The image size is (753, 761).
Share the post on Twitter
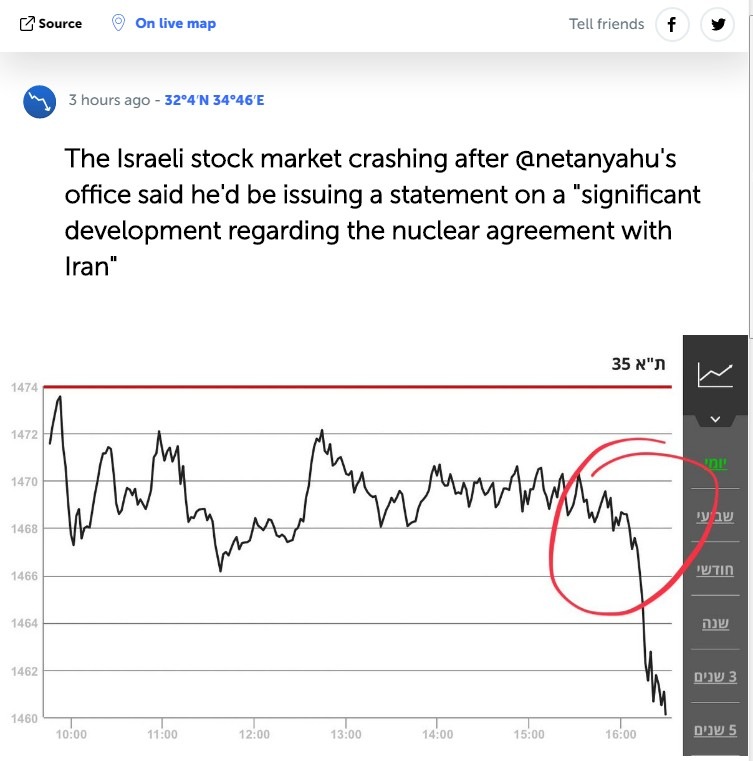[718, 25]
